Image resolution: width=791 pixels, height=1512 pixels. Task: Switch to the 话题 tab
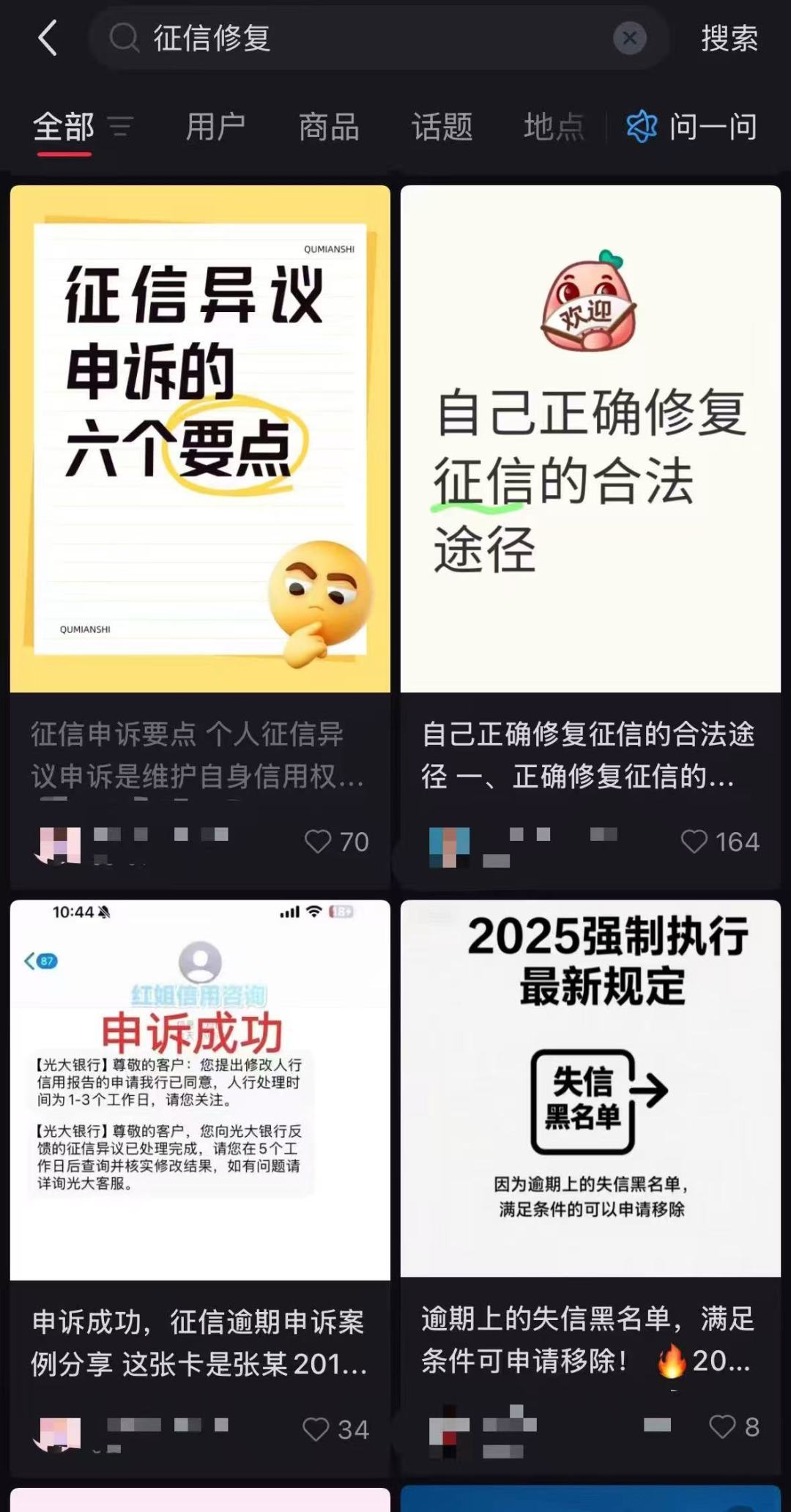[x=442, y=127]
